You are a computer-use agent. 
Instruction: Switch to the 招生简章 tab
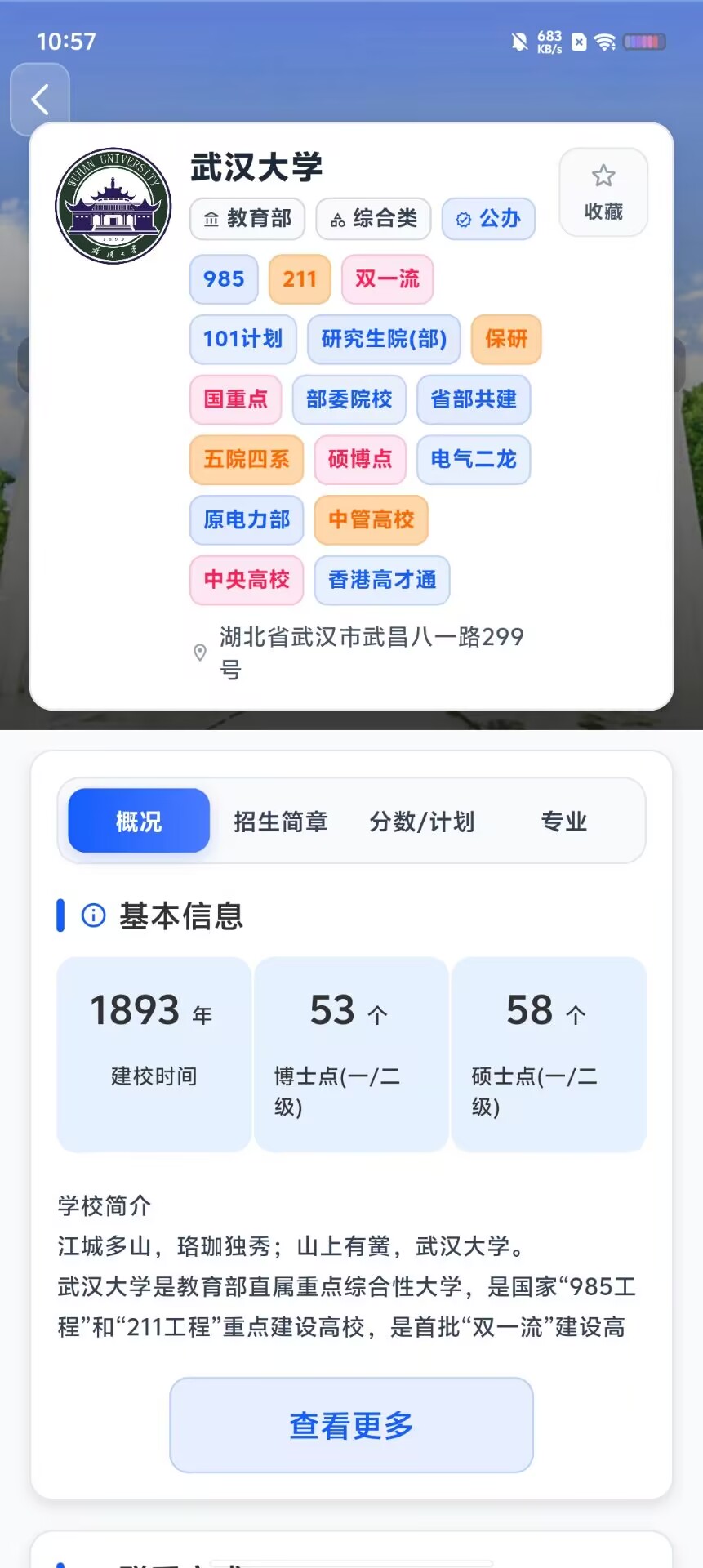click(x=280, y=821)
